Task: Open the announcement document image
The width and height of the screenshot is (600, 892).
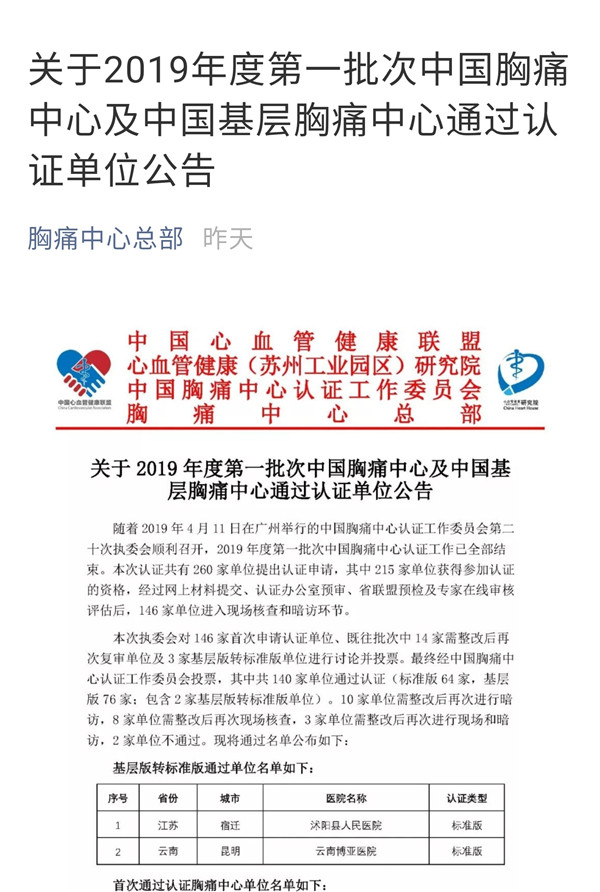Action: click(300, 600)
